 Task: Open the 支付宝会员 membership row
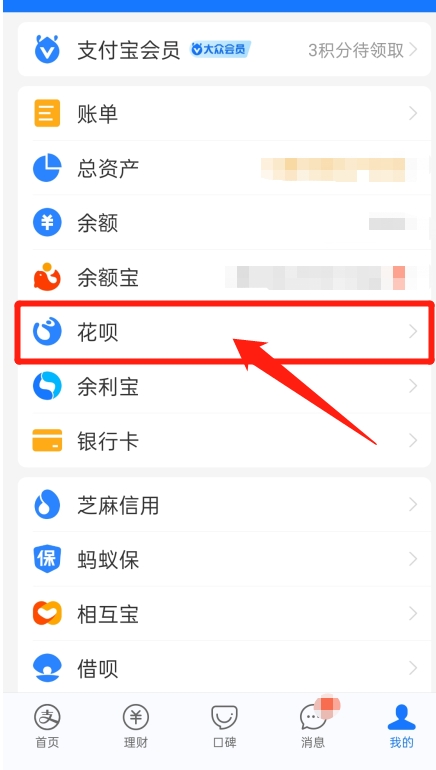tap(224, 50)
